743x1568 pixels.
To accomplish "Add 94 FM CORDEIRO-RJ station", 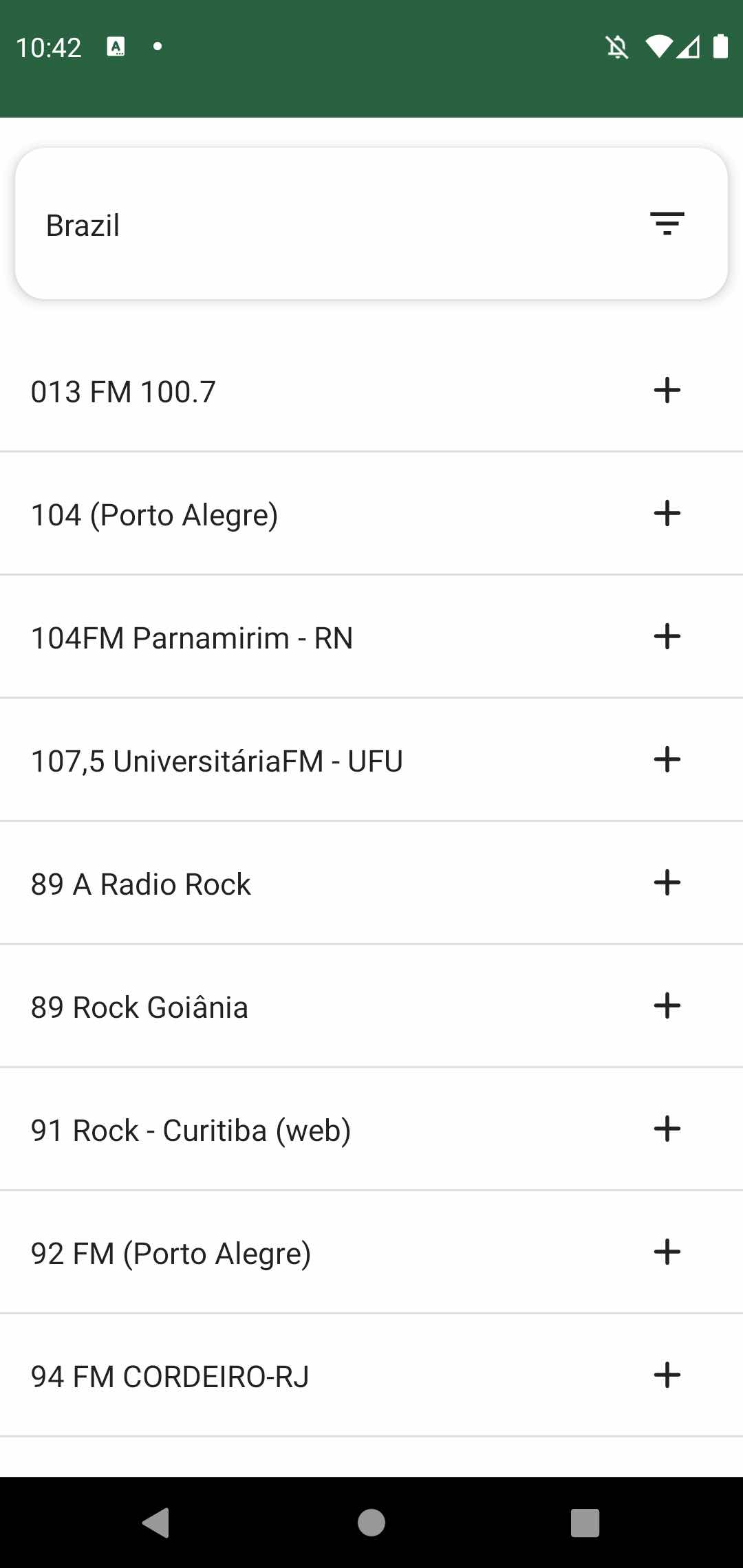I will [x=667, y=1375].
